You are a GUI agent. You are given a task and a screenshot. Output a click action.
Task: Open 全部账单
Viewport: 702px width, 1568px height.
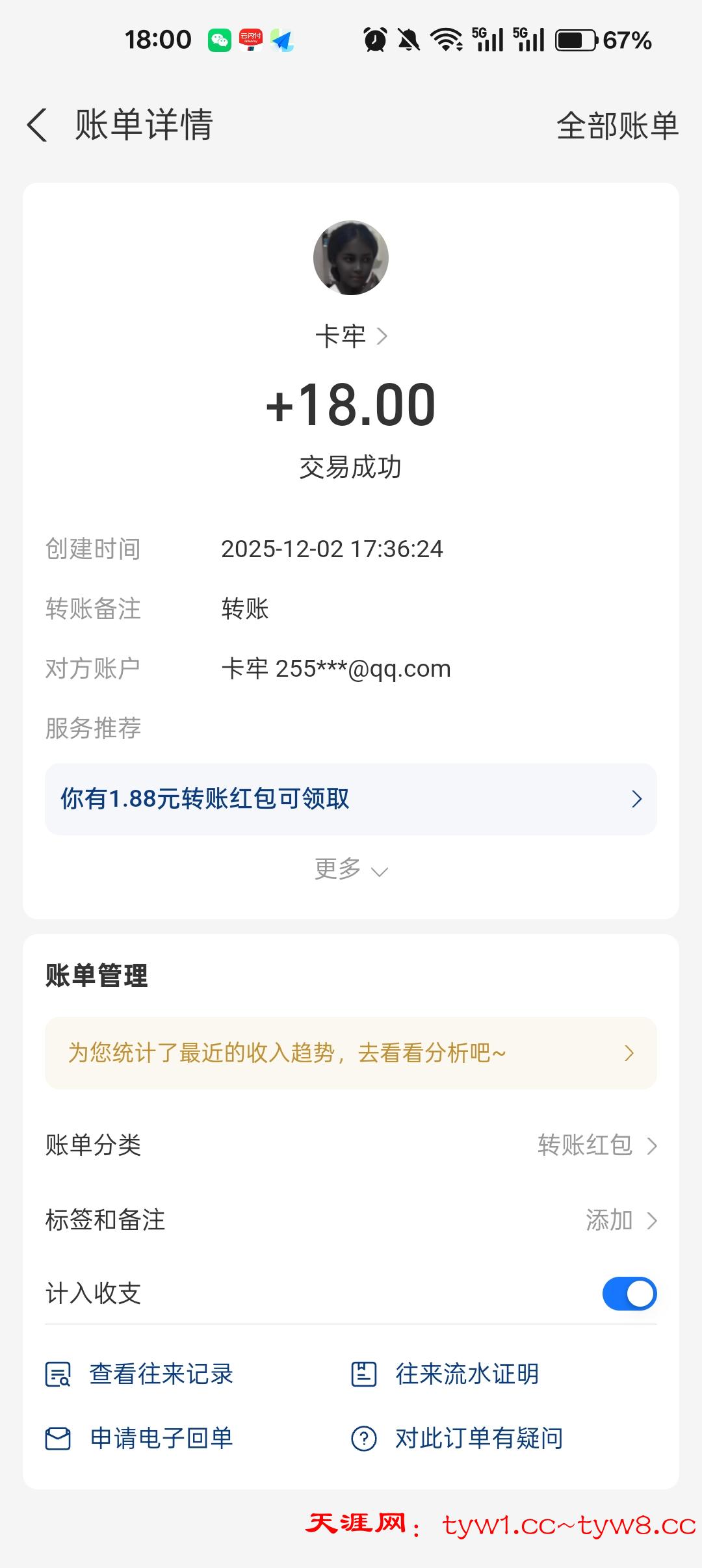tap(617, 125)
